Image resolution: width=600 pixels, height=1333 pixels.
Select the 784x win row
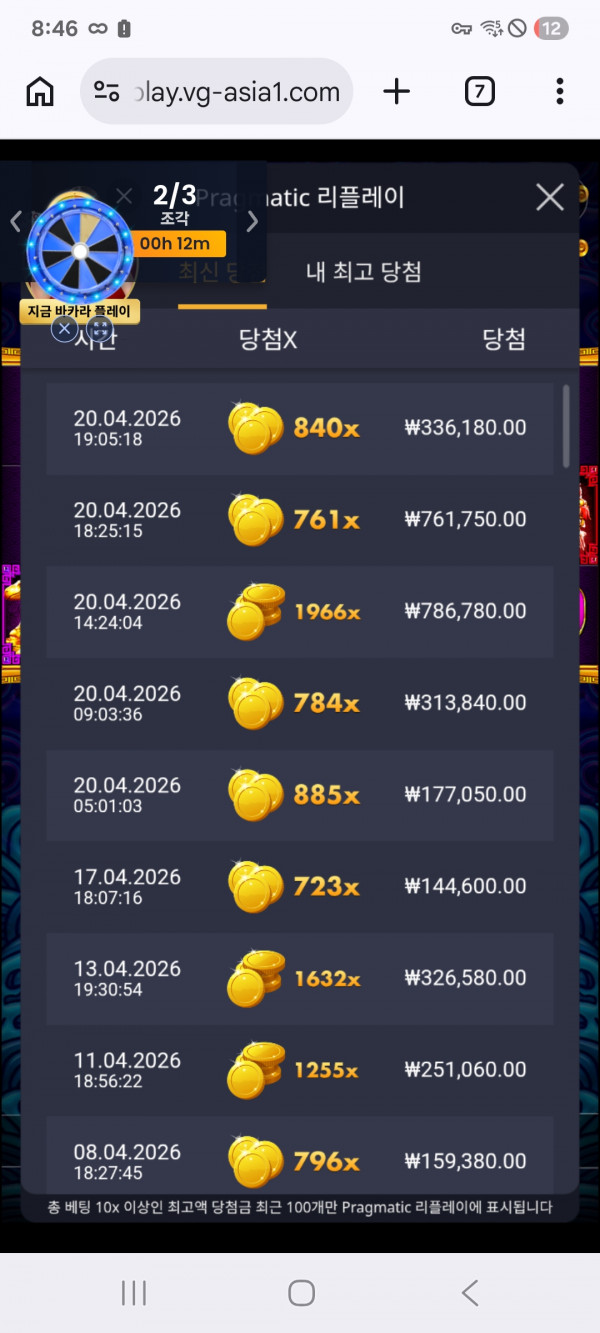pyautogui.click(x=299, y=703)
